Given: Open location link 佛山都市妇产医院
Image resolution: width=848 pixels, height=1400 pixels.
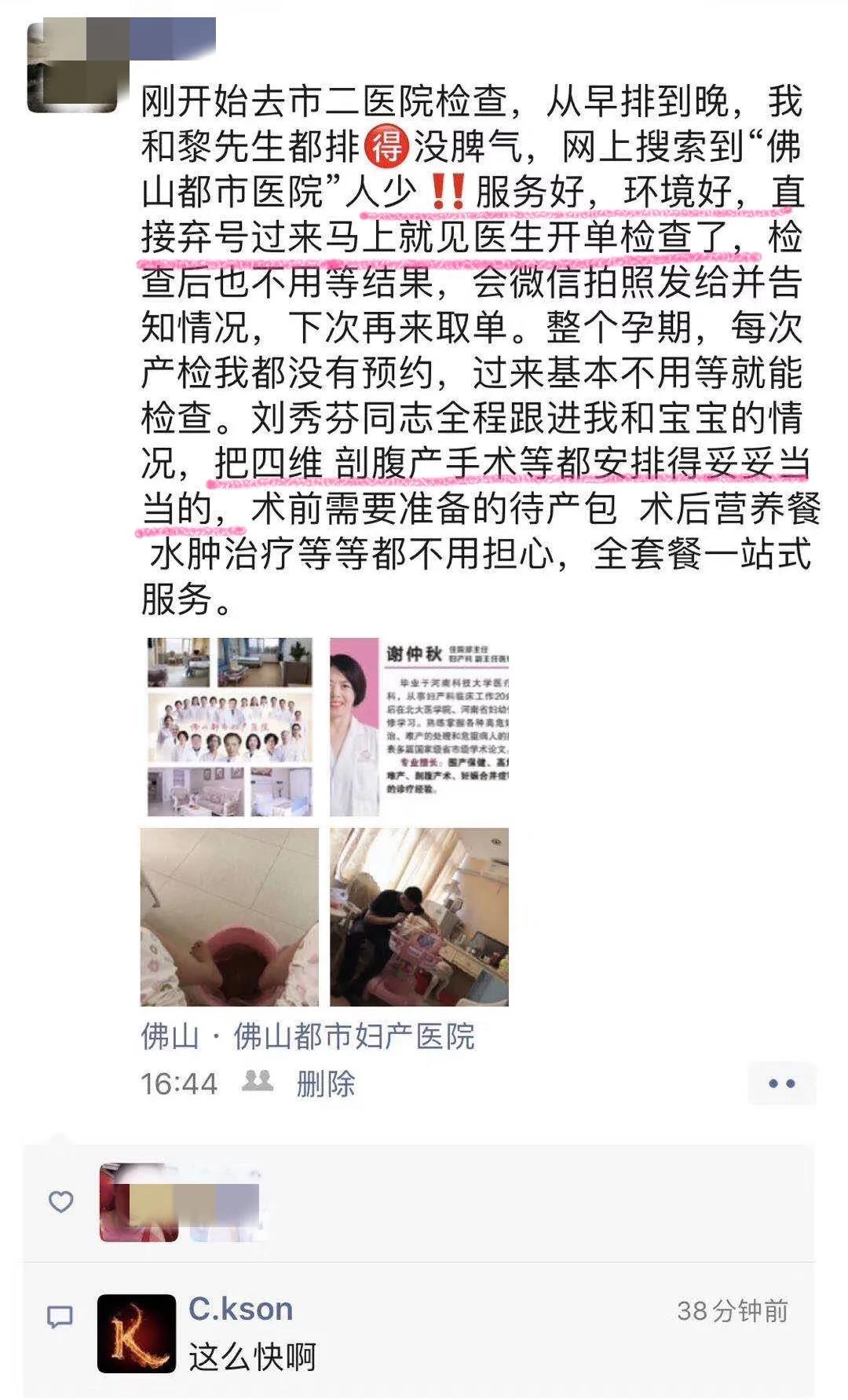Looking at the screenshot, I should coord(307,1036).
